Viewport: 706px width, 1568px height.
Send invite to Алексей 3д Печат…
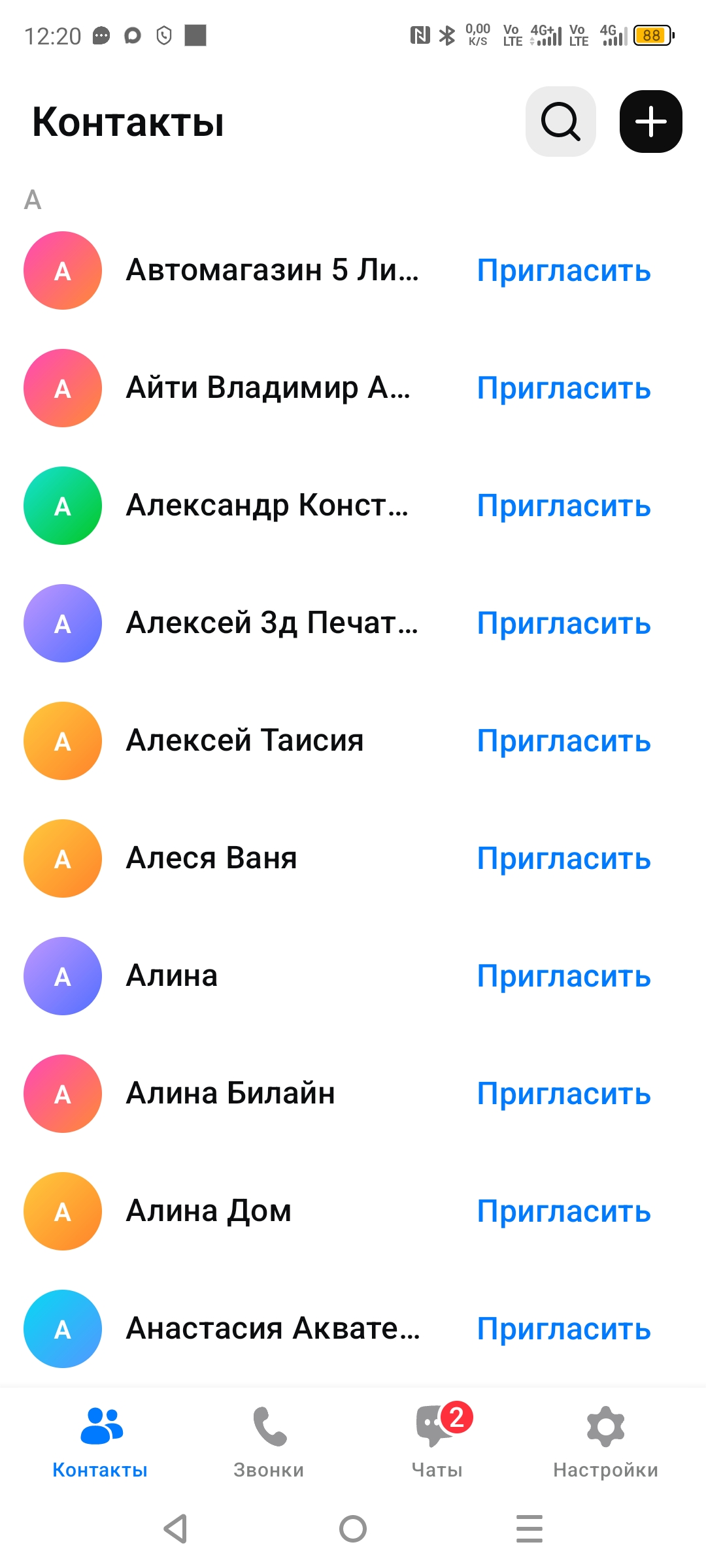pyautogui.click(x=563, y=623)
